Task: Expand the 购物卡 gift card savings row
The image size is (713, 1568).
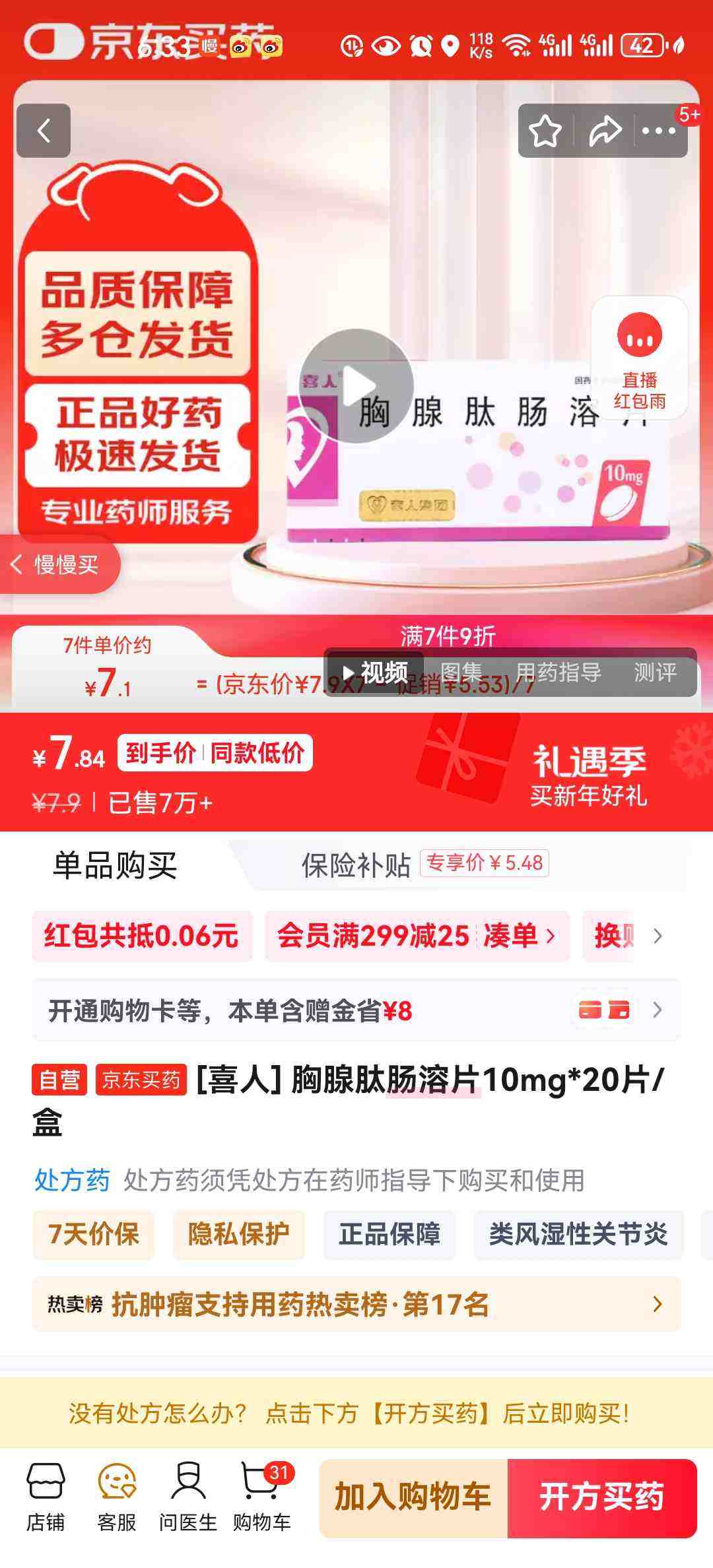Action: click(356, 1009)
